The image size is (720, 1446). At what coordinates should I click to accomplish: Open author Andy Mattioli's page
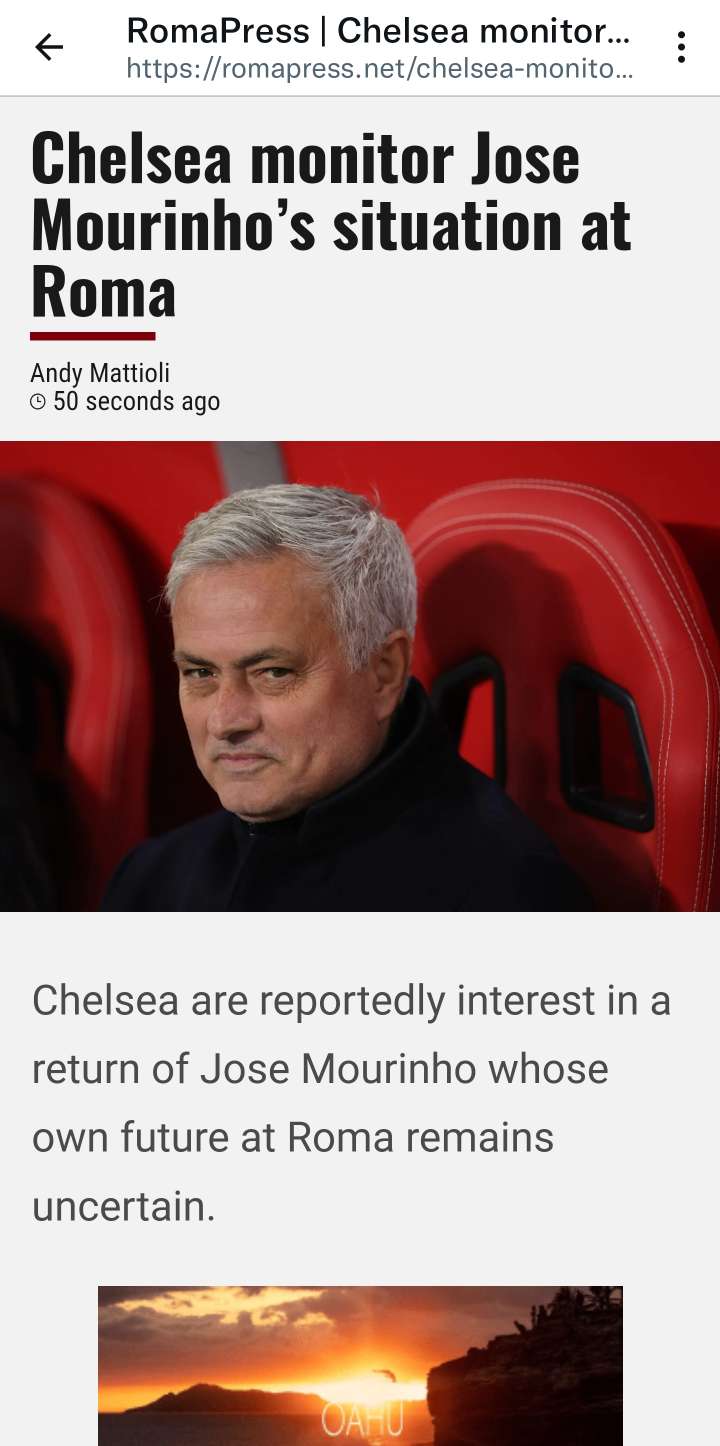pyautogui.click(x=100, y=373)
